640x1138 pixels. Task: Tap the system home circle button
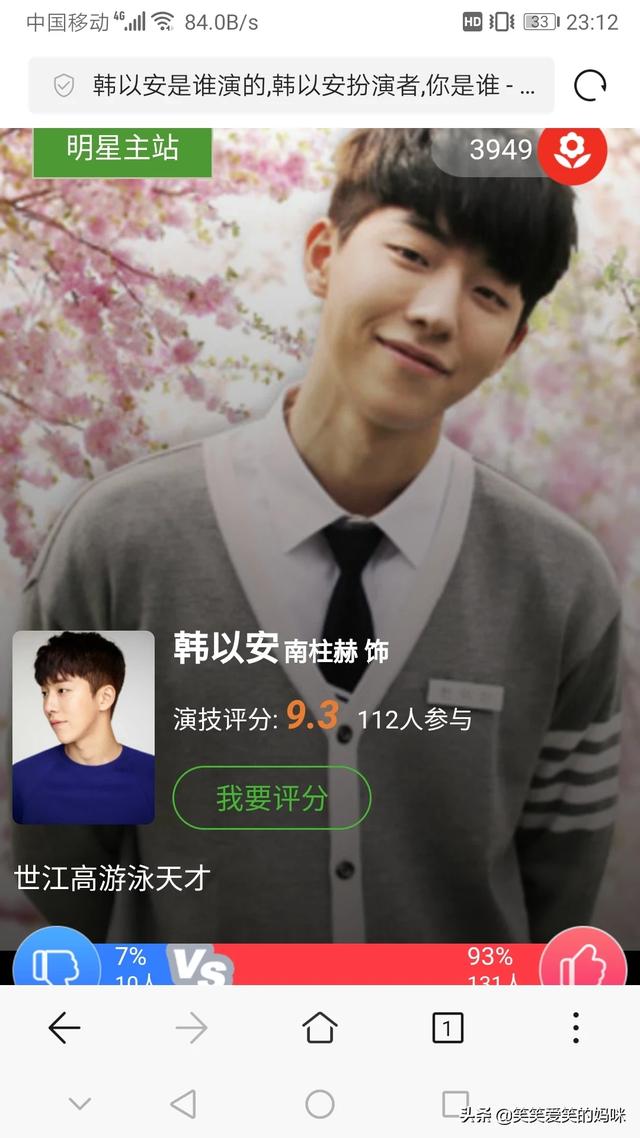click(320, 1104)
